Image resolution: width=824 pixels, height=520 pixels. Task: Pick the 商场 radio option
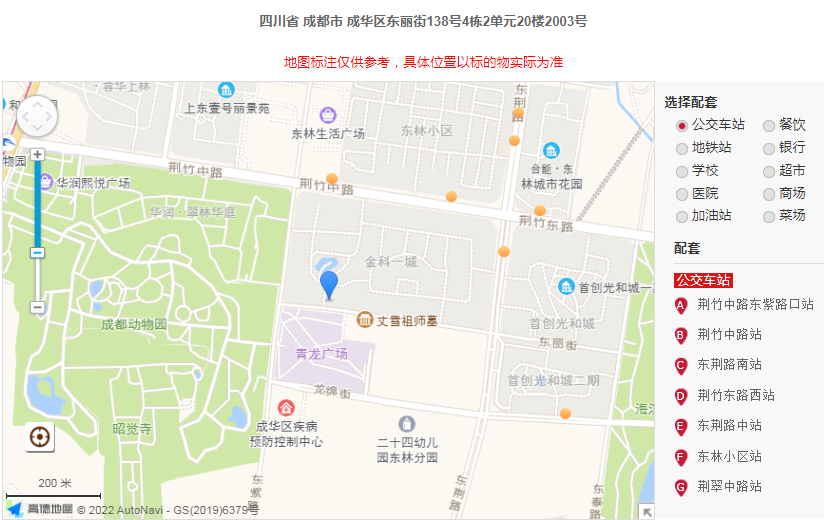click(769, 194)
